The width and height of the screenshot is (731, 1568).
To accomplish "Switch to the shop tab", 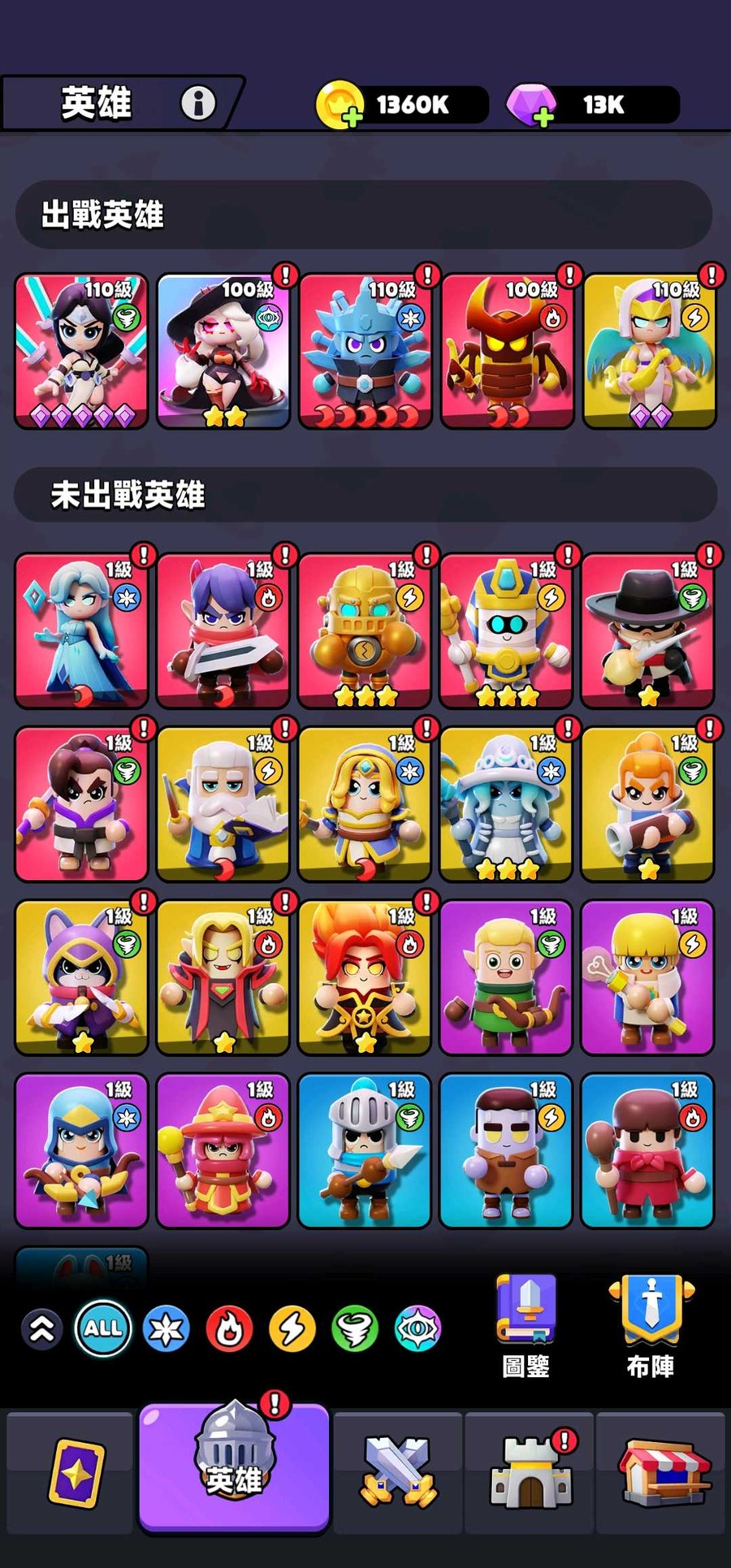I will pyautogui.click(x=662, y=1471).
